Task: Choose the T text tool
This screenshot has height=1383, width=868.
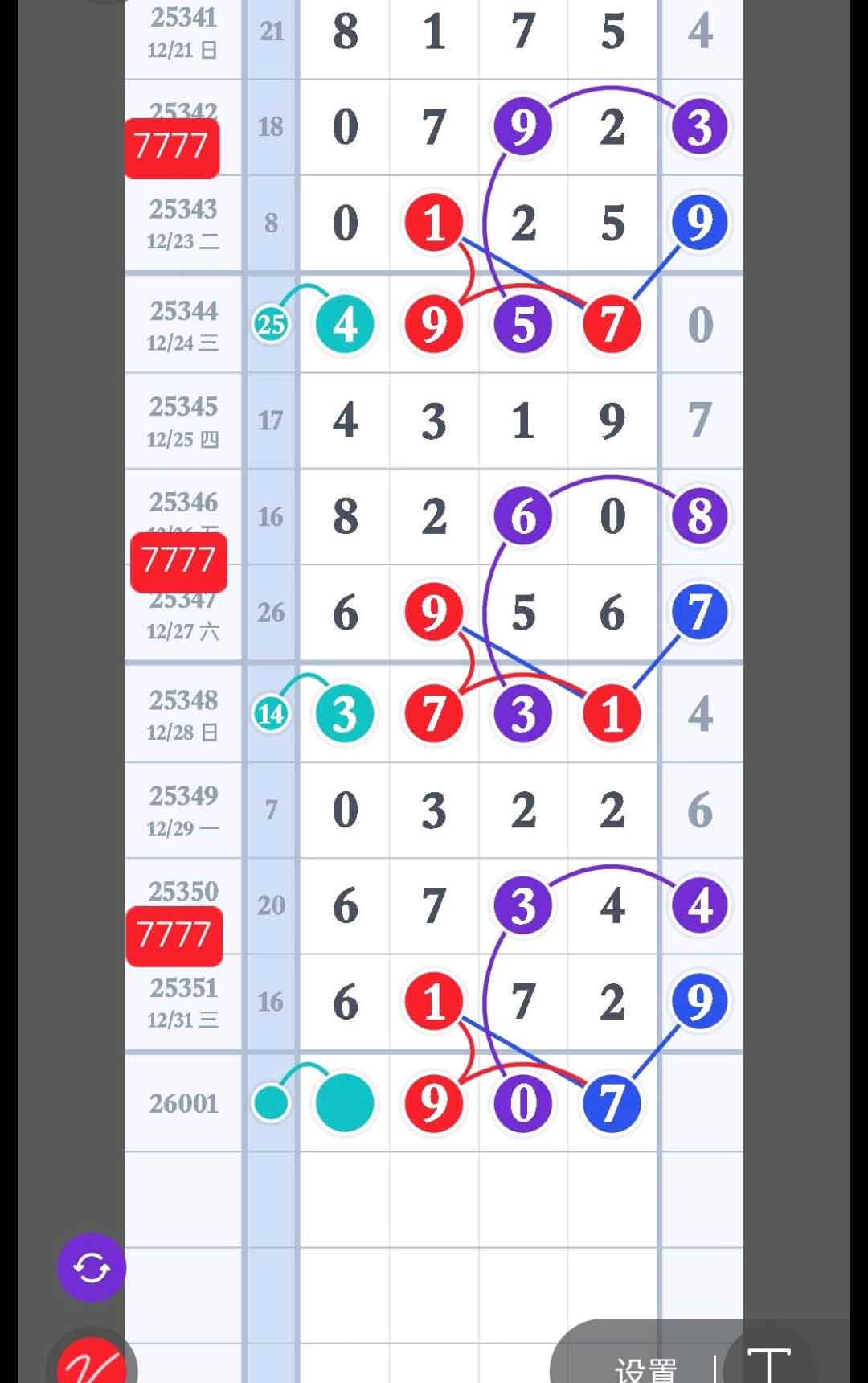Action: point(768,1363)
